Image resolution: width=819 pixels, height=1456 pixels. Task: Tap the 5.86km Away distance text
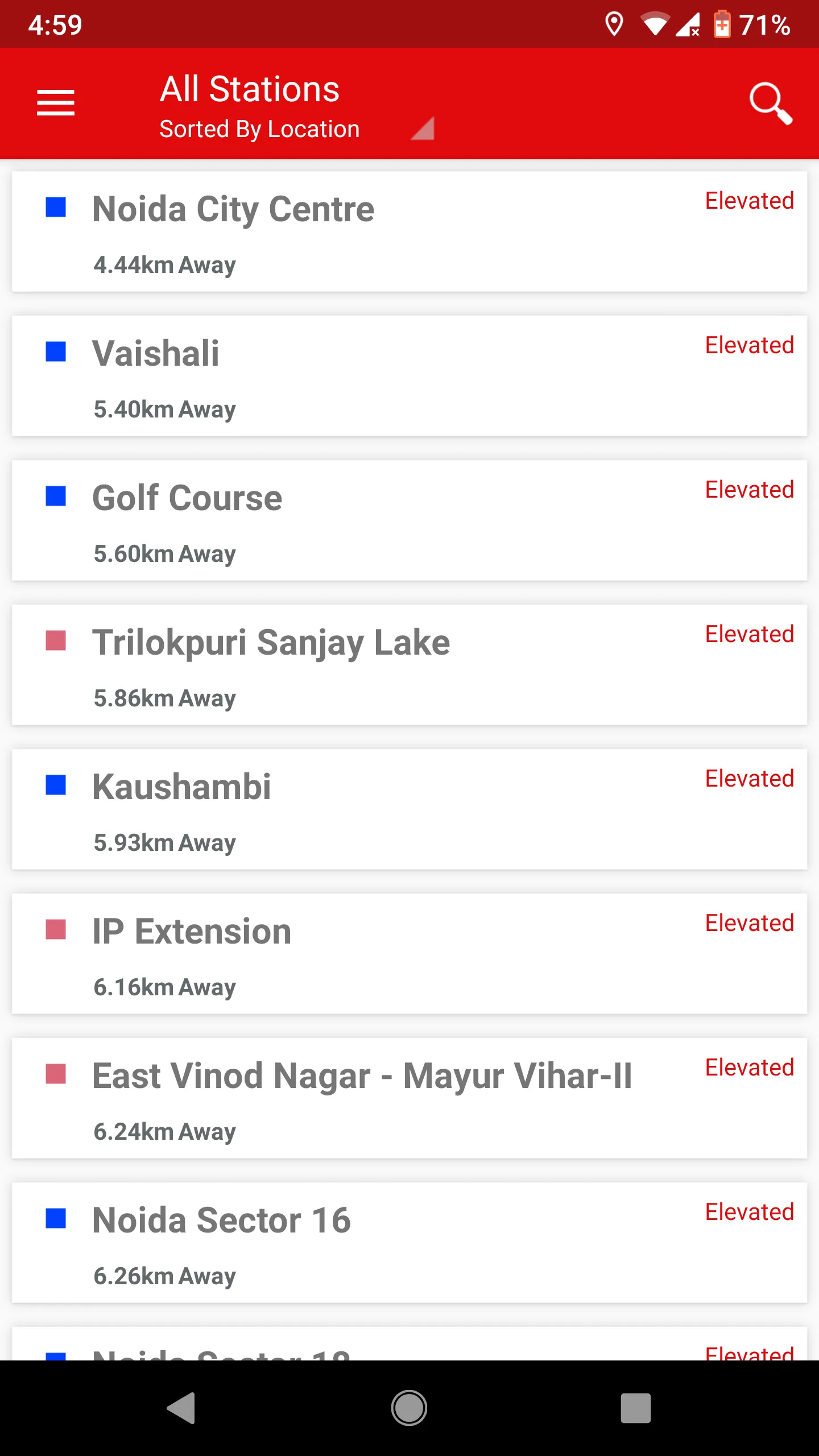(x=164, y=697)
